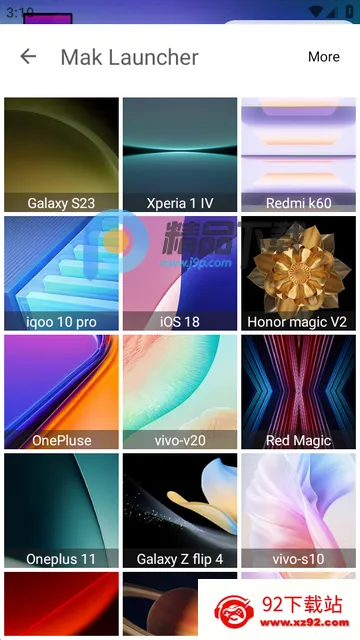Choose the OnePluse wallpaper
The width and height of the screenshot is (360, 640).
coord(61,392)
